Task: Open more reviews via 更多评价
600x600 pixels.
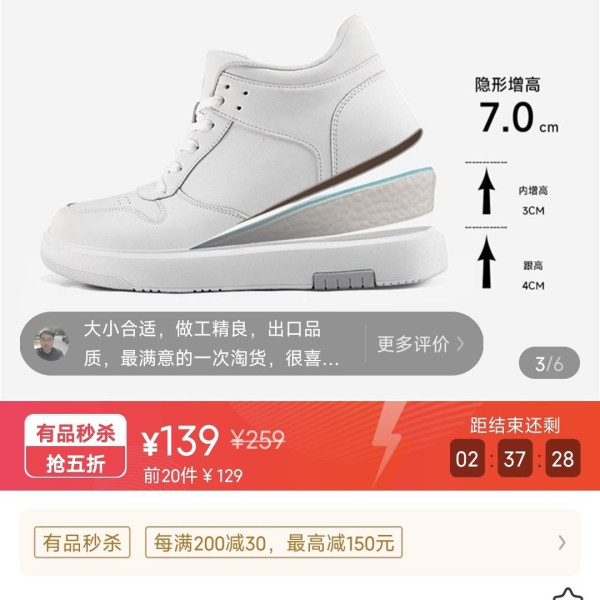Action: pyautogui.click(x=420, y=344)
